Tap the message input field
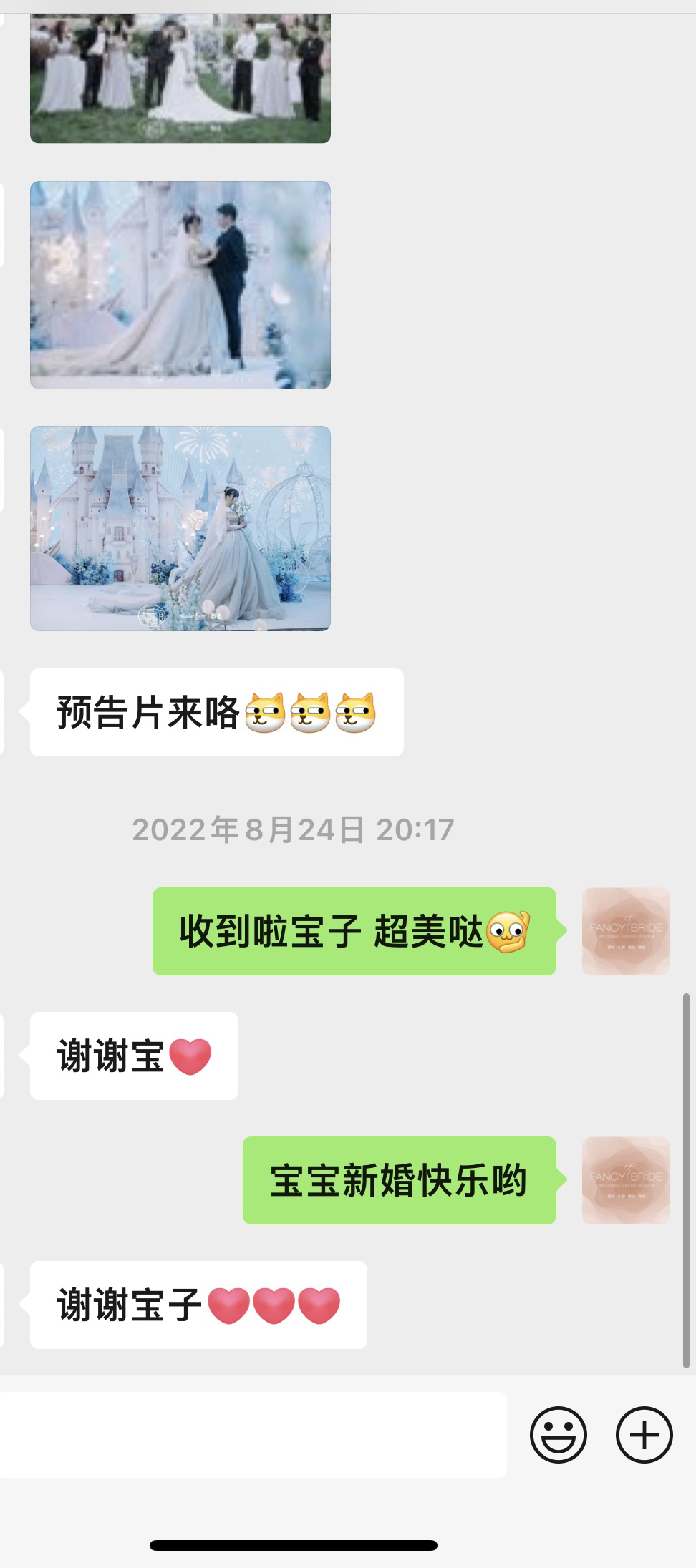696x1568 pixels. (251, 1435)
